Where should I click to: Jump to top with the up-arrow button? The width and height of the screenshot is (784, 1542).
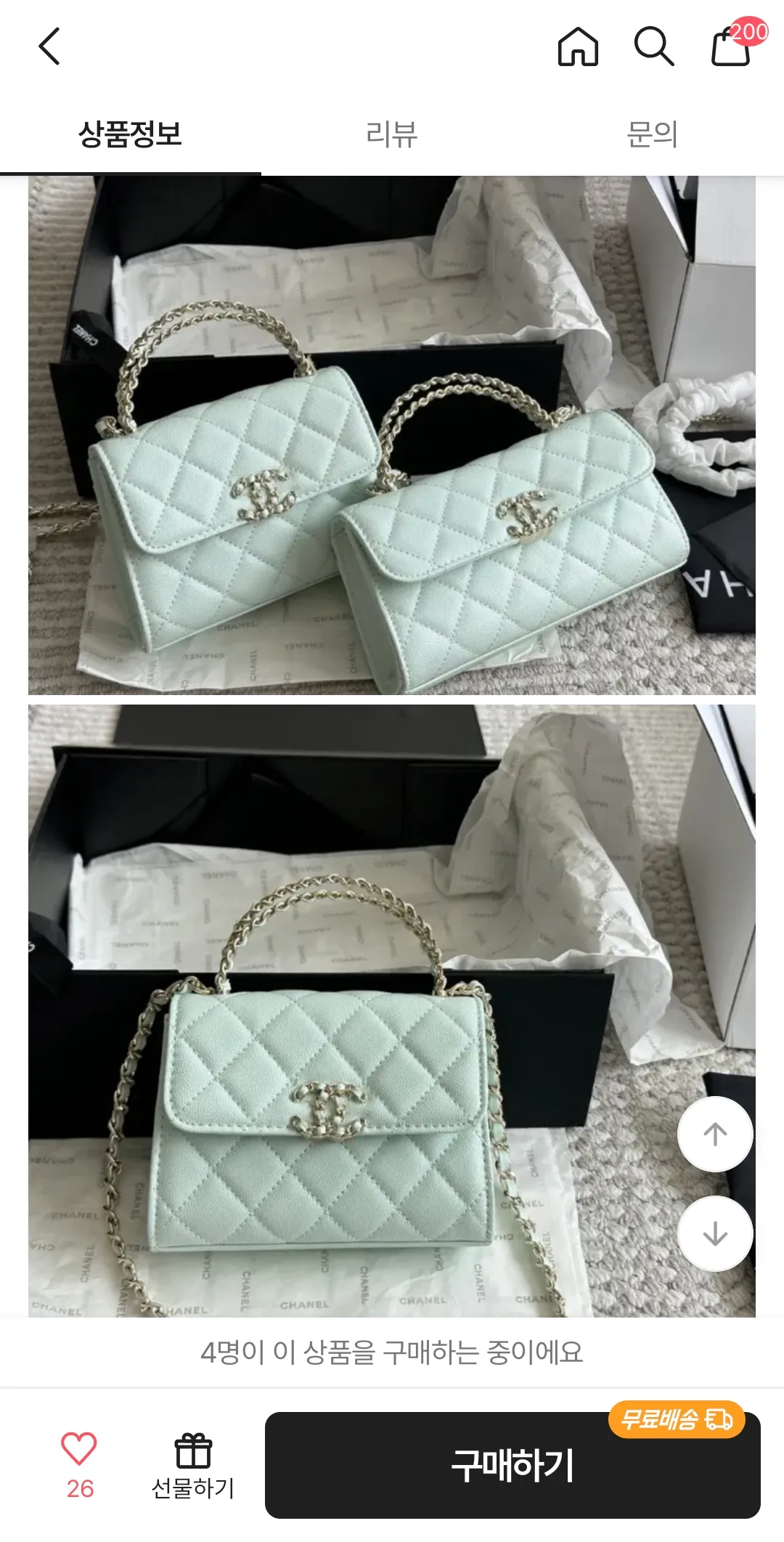(x=715, y=1134)
